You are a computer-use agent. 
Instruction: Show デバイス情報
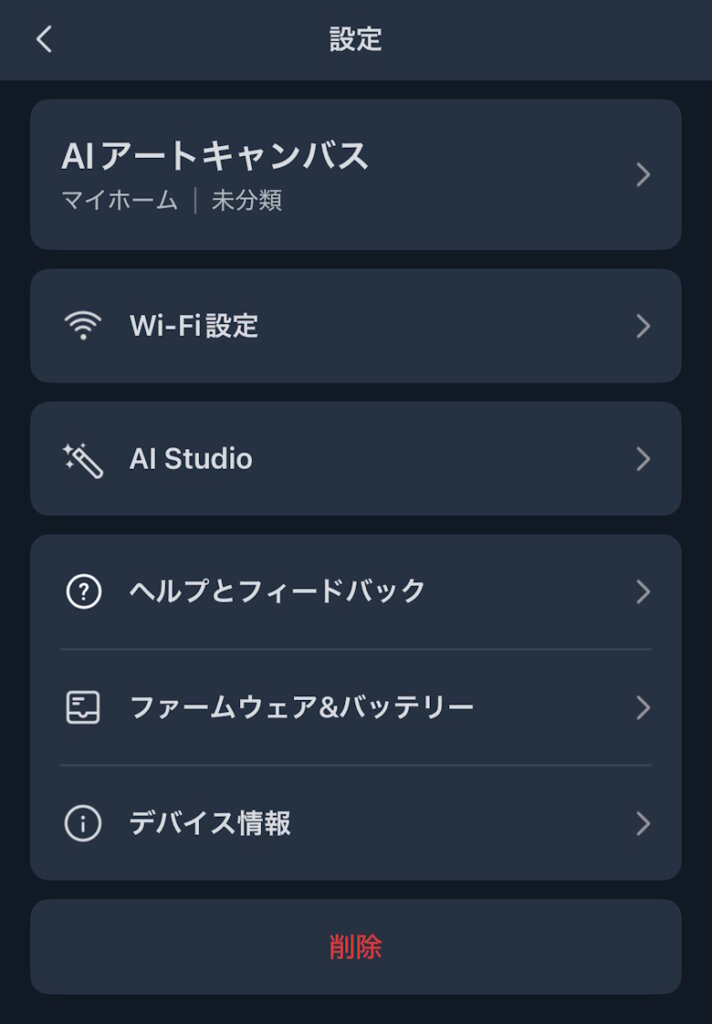click(355, 824)
